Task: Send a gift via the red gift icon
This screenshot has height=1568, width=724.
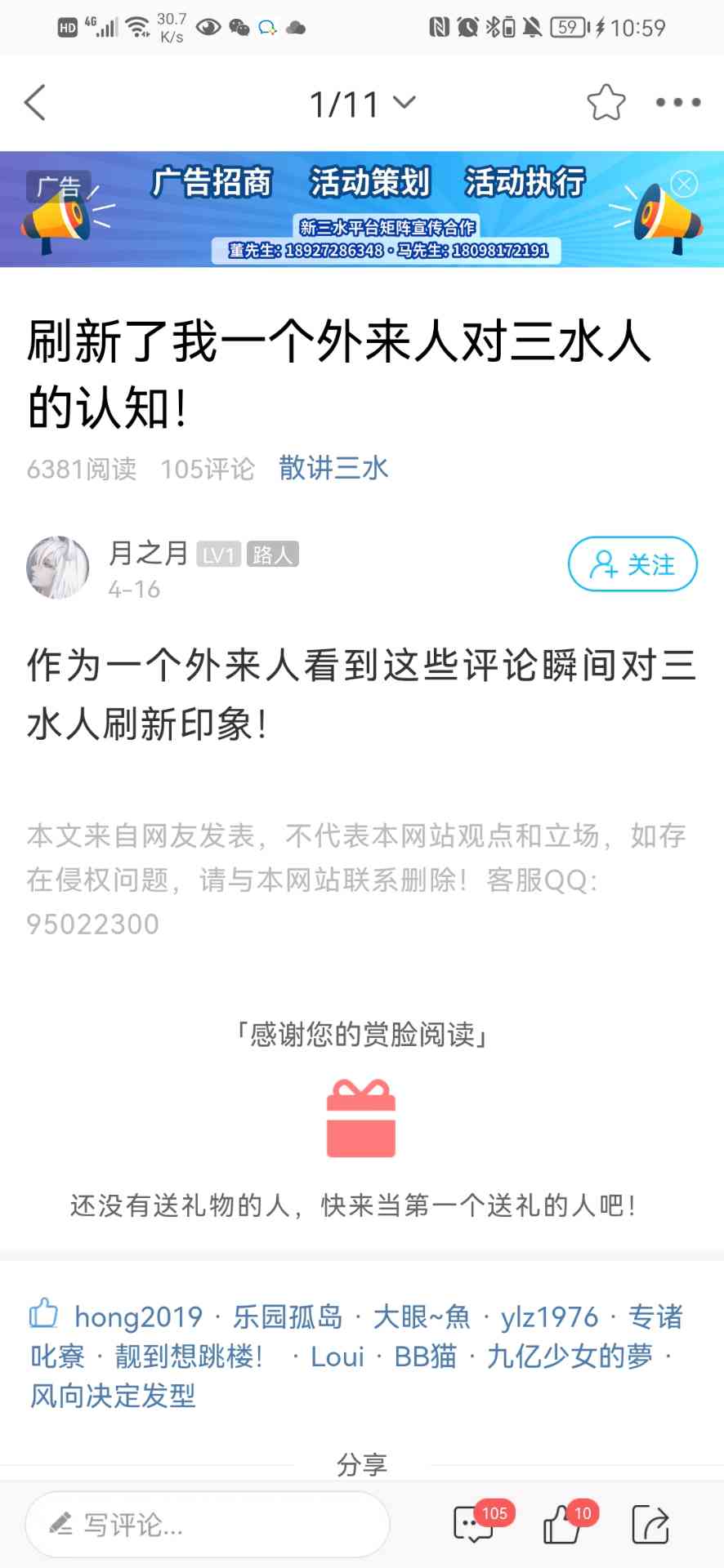Action: 361,1118
